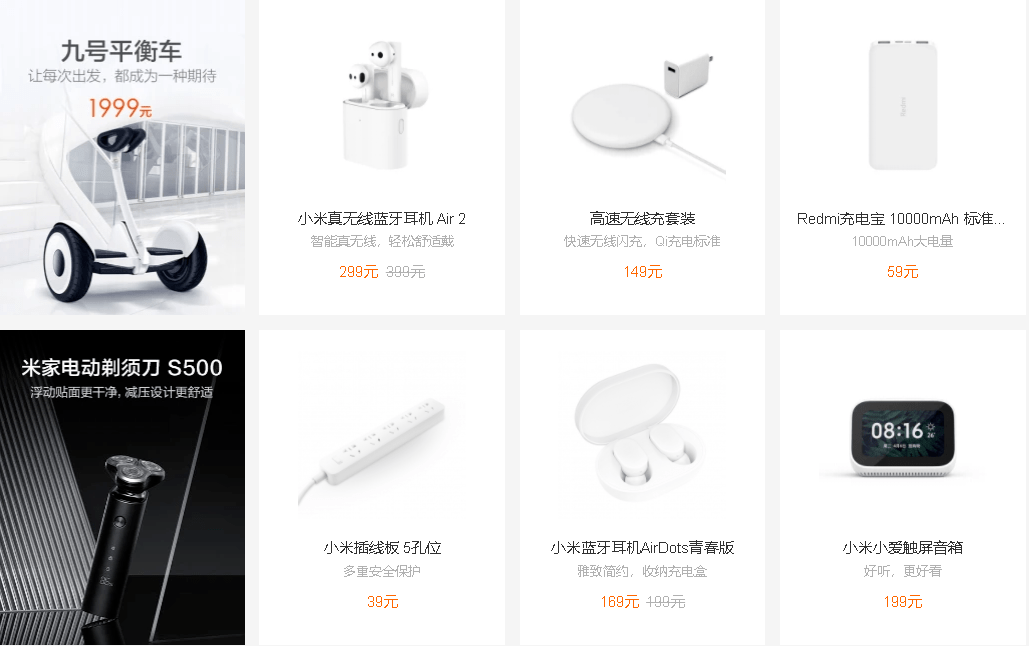
Task: Open the 九号平衡车 promo banner
Action: coord(122,157)
